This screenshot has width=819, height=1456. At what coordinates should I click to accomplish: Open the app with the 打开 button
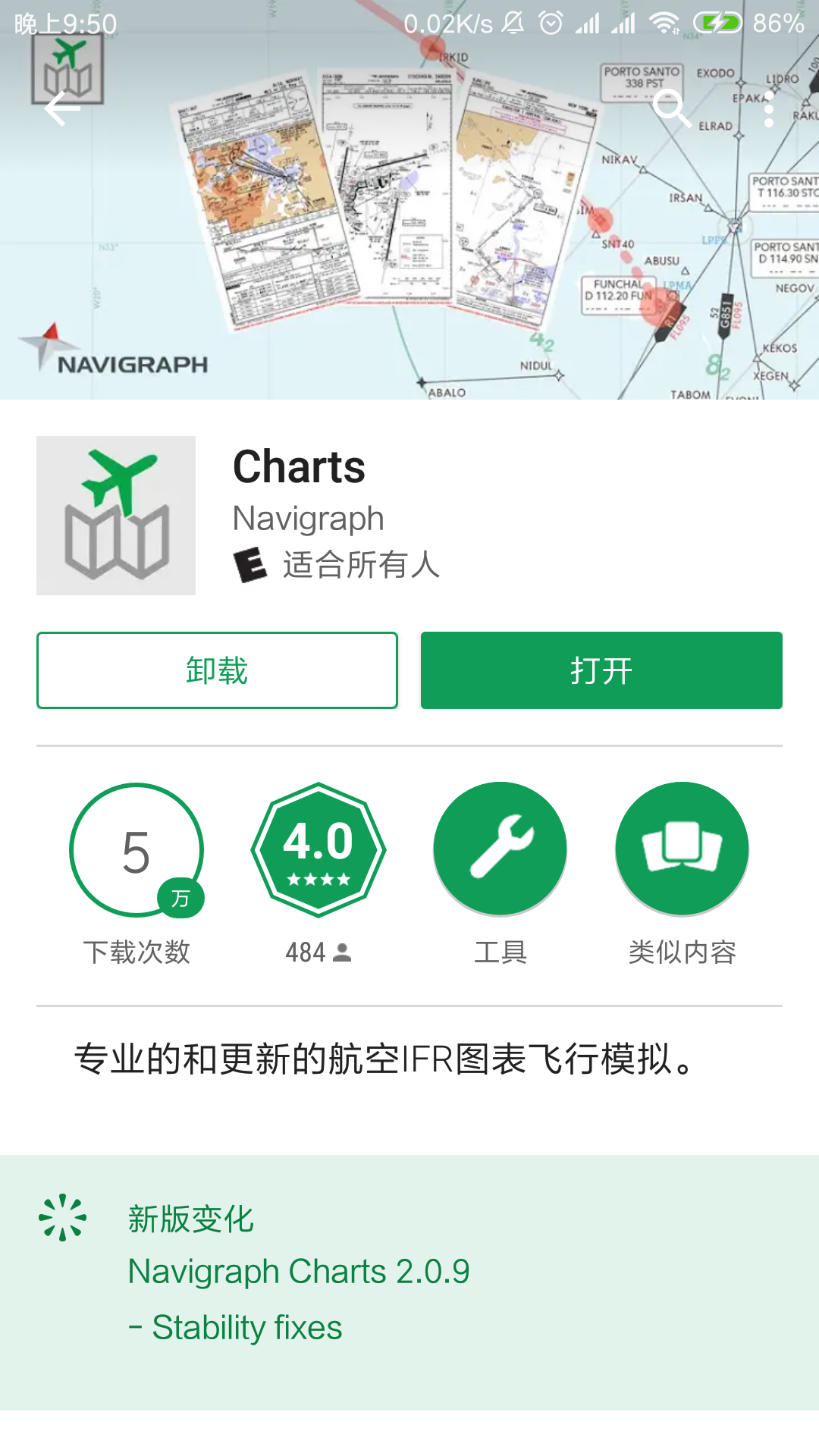pos(601,670)
